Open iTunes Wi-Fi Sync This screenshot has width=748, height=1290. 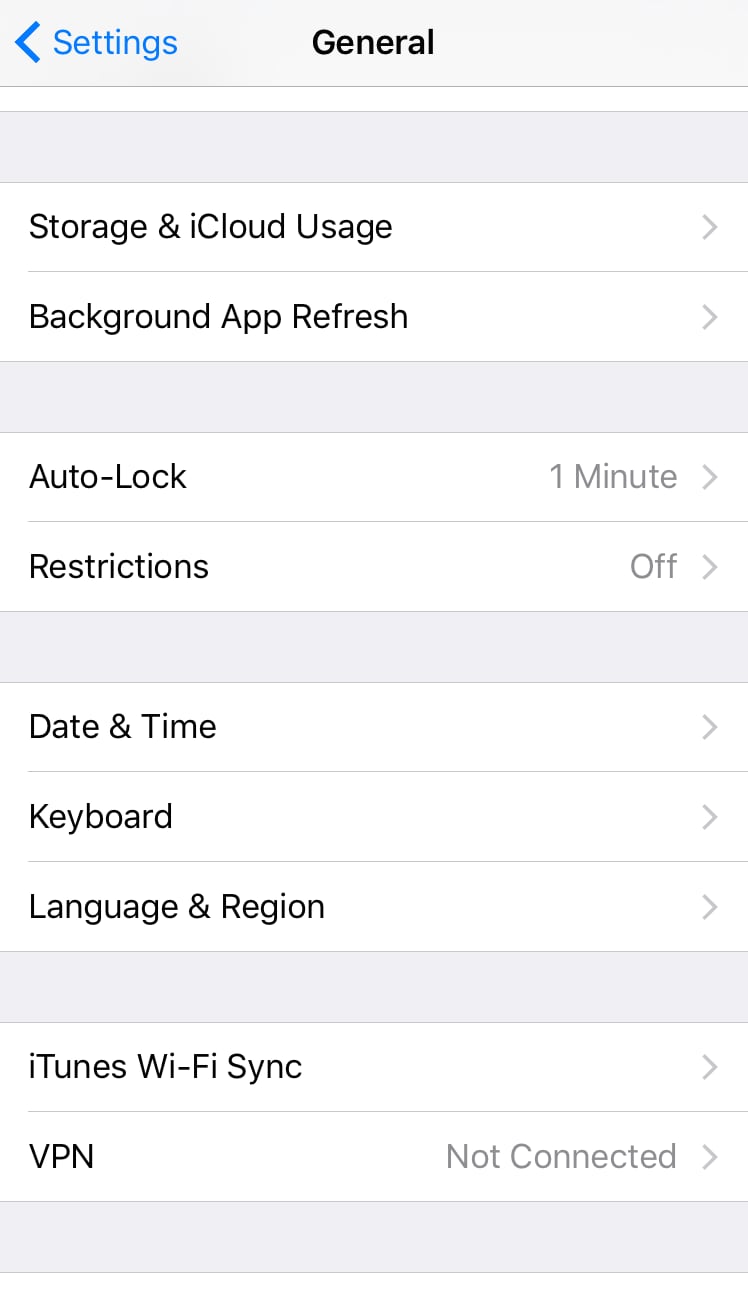point(374,1067)
